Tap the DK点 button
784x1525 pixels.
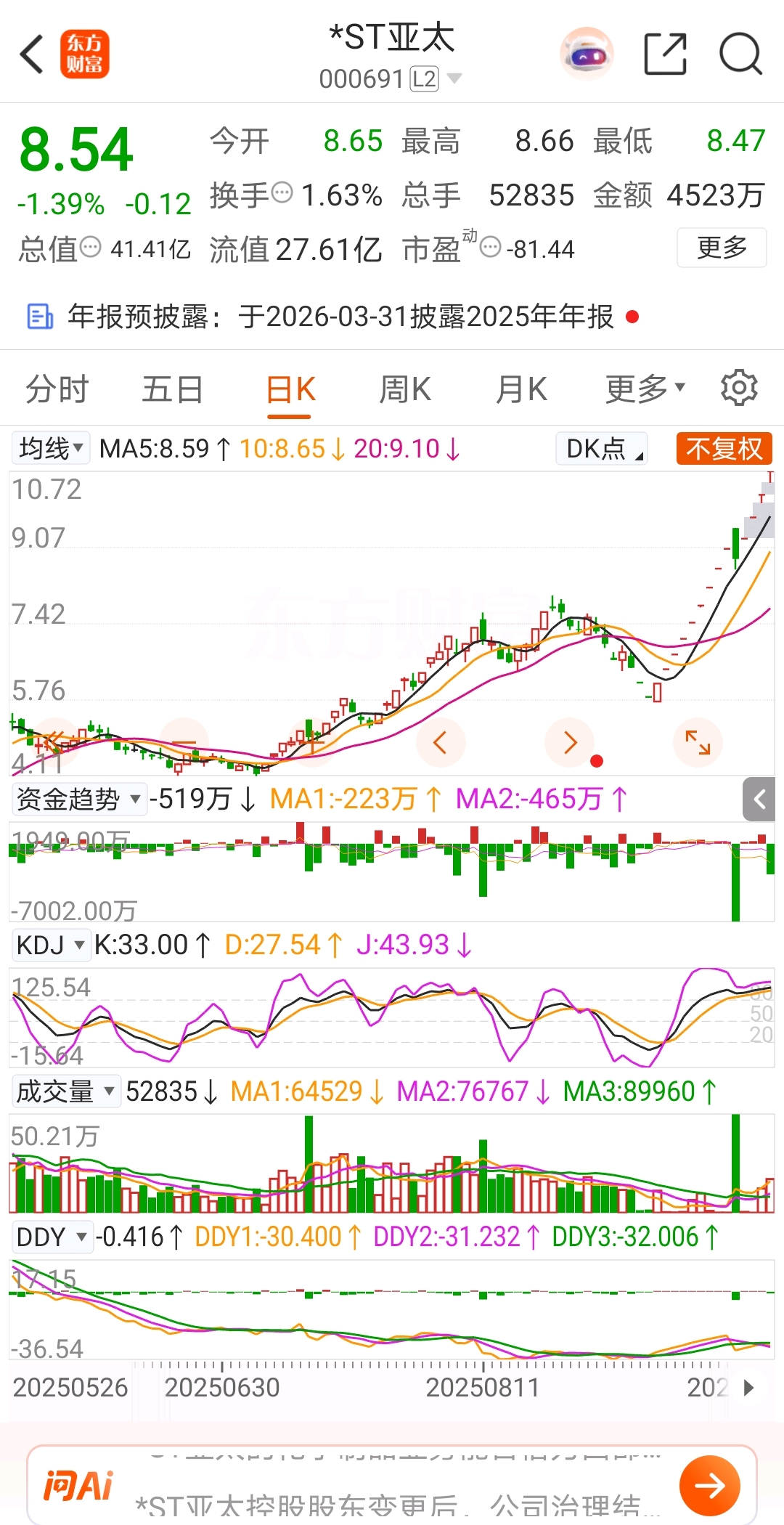click(x=602, y=449)
